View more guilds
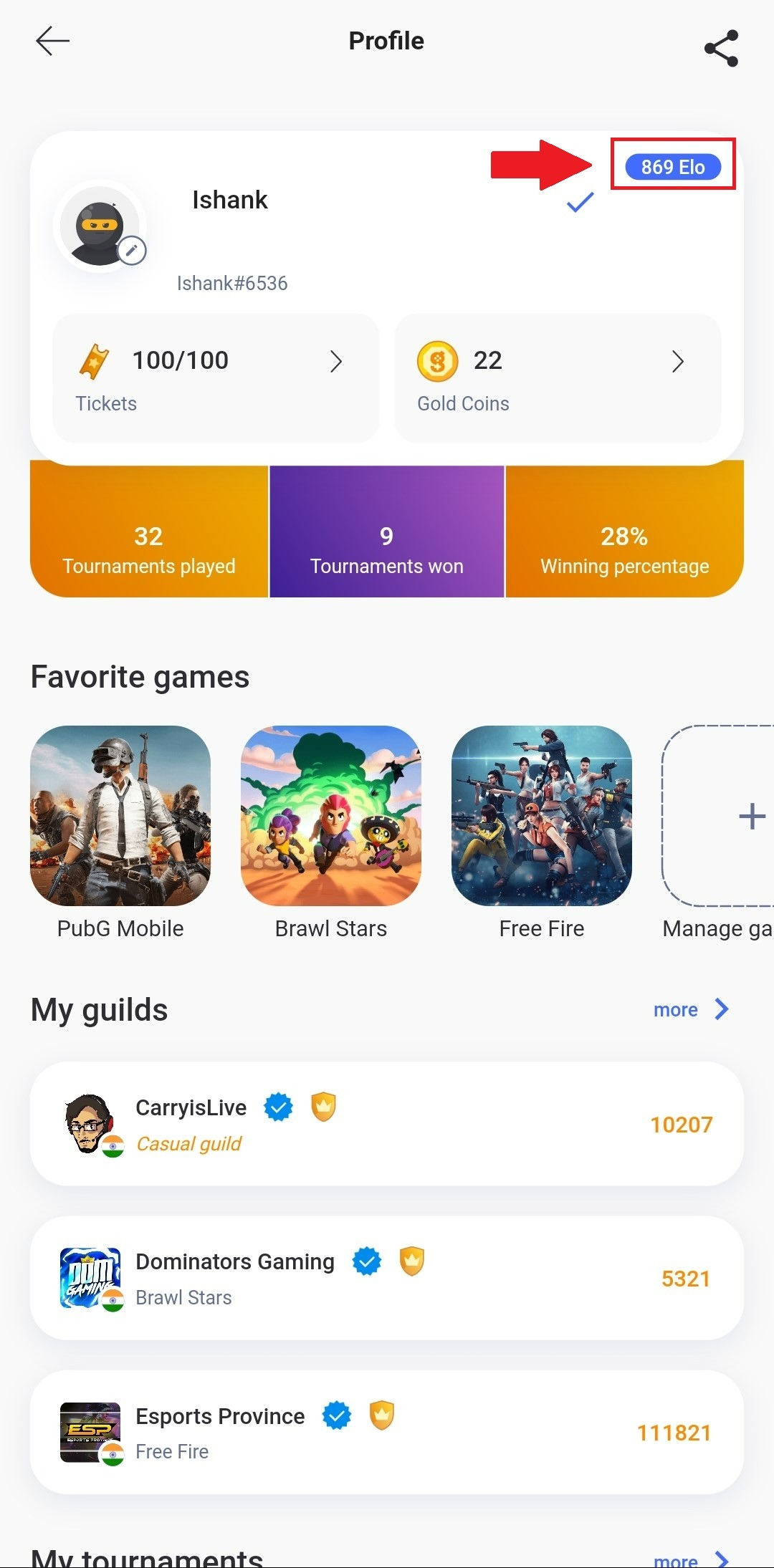Screen dimensions: 774x1568 click(691, 1009)
